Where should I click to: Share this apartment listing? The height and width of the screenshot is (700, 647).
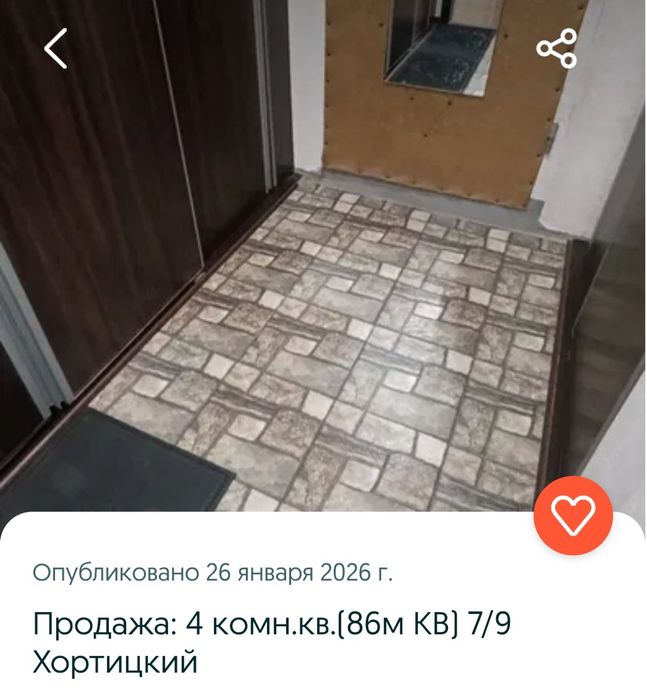pyautogui.click(x=557, y=48)
